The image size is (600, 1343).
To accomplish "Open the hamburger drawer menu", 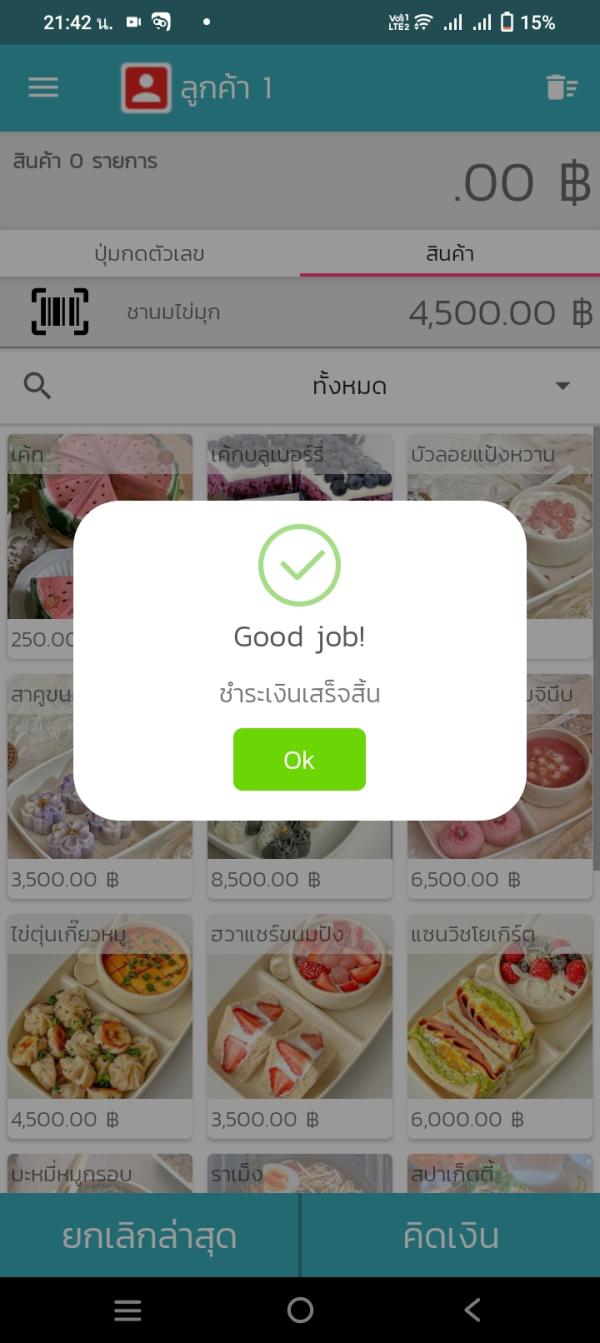I will pos(43,87).
